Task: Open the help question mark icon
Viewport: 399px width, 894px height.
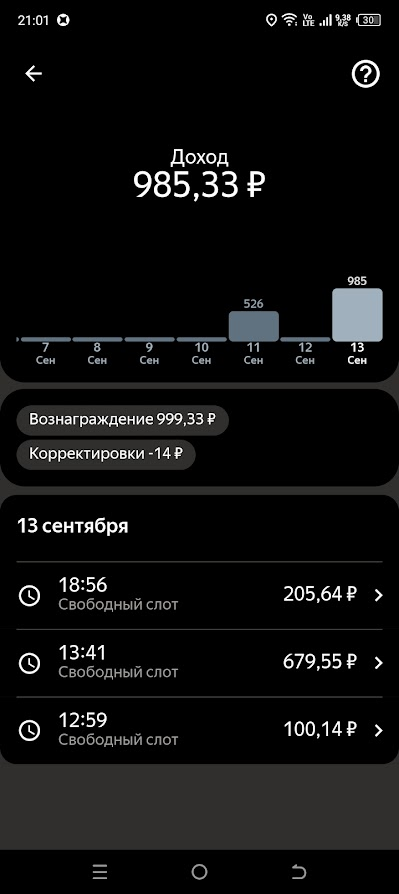Action: coord(365,74)
